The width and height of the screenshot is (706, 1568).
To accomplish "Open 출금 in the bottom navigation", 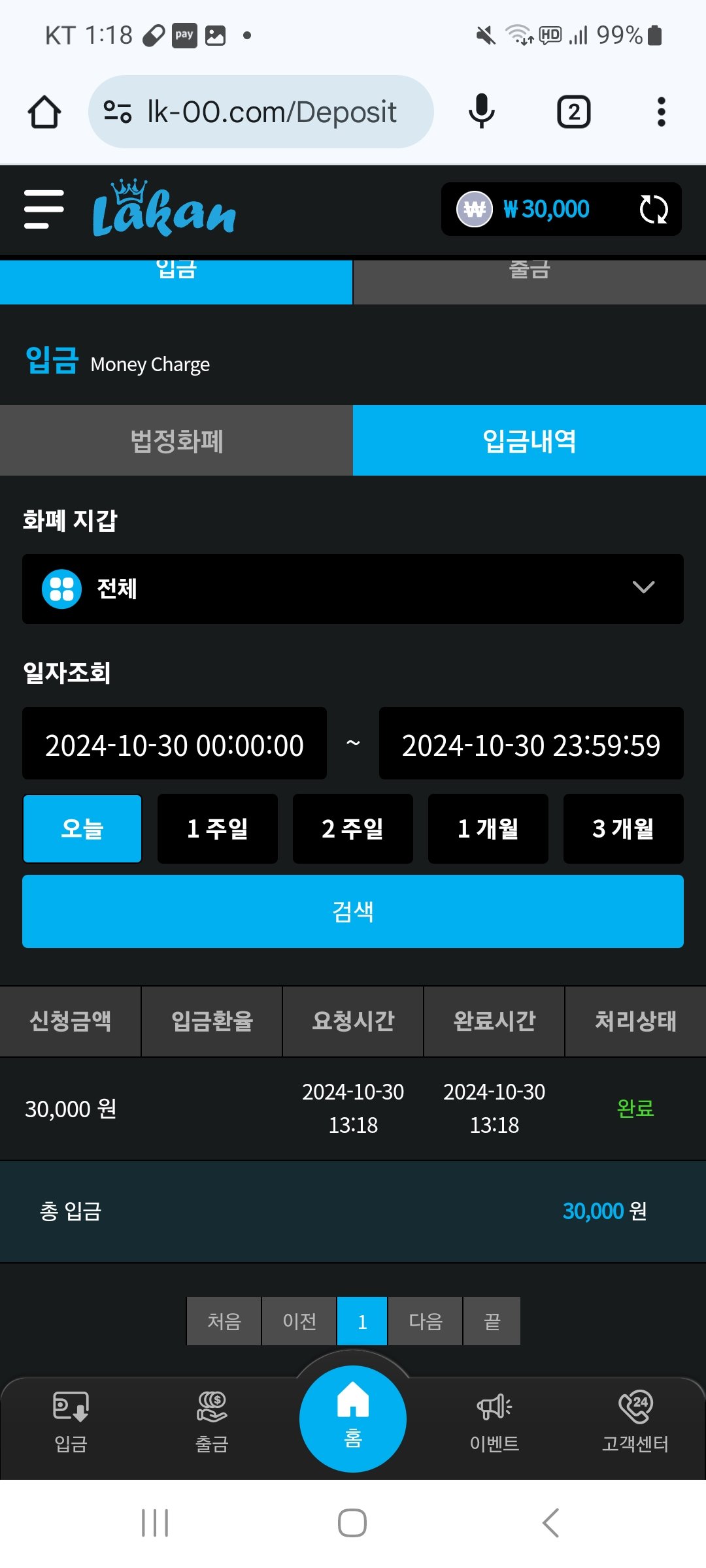I will pyautogui.click(x=212, y=1422).
